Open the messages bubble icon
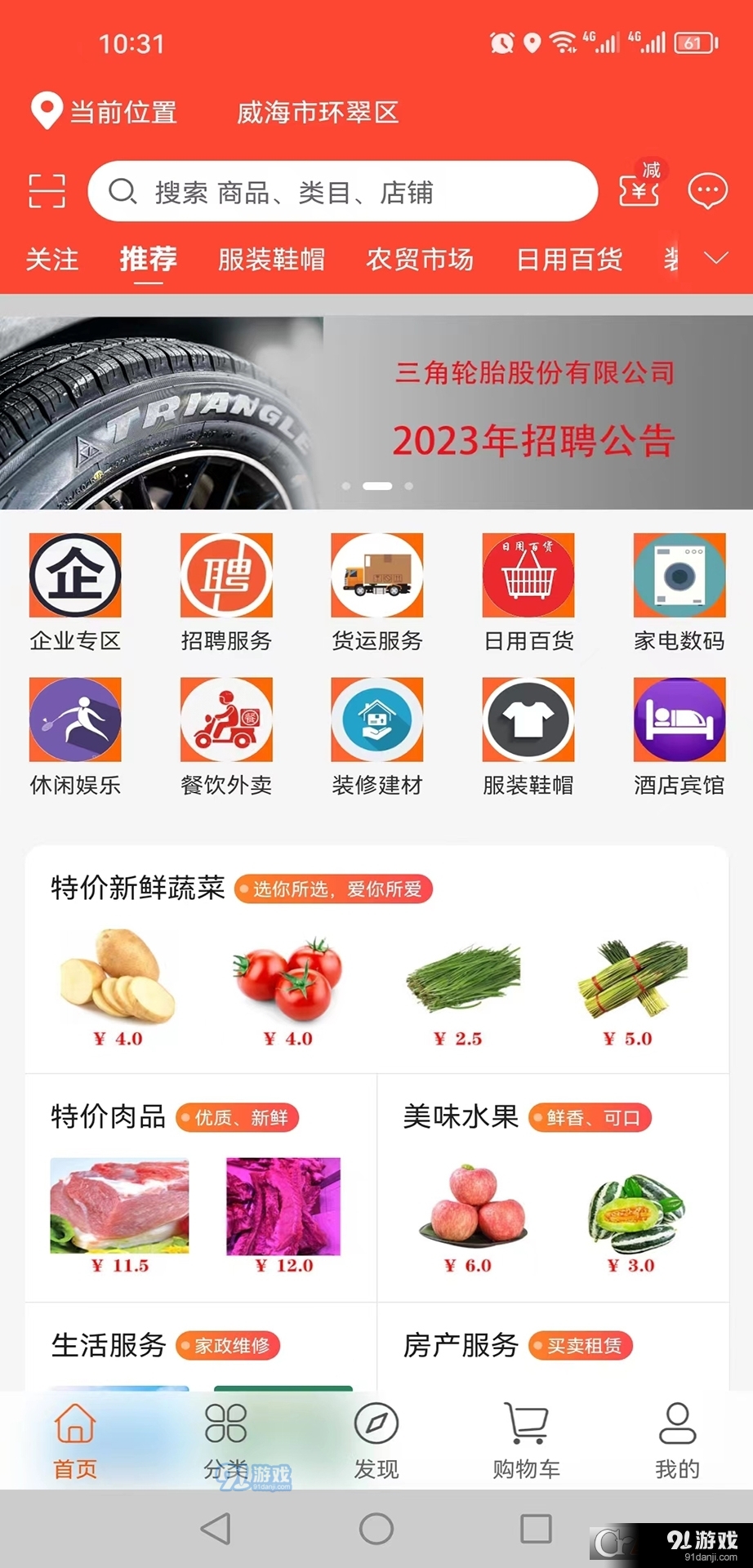The height and width of the screenshot is (1568, 753). click(x=707, y=190)
